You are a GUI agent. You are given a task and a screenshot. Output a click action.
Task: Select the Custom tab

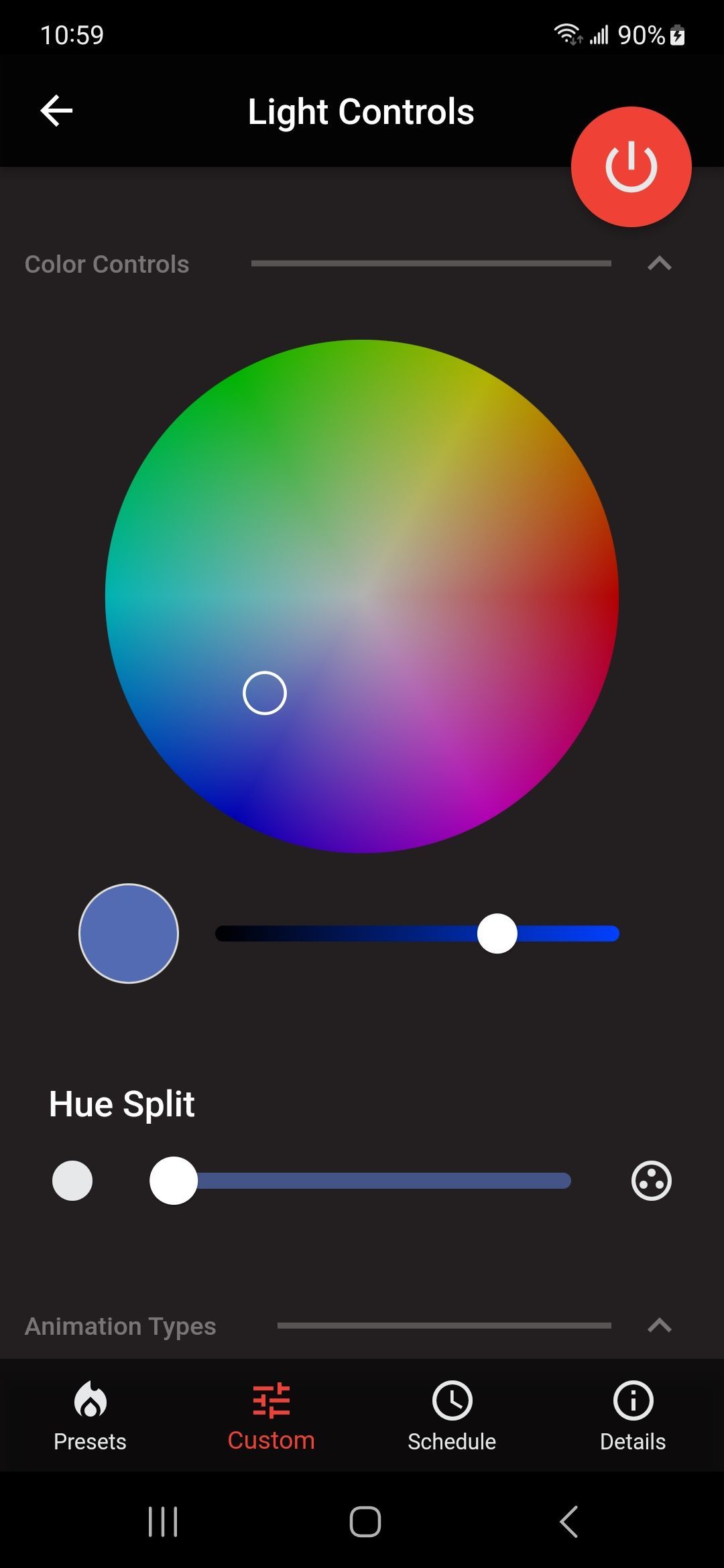click(271, 1415)
